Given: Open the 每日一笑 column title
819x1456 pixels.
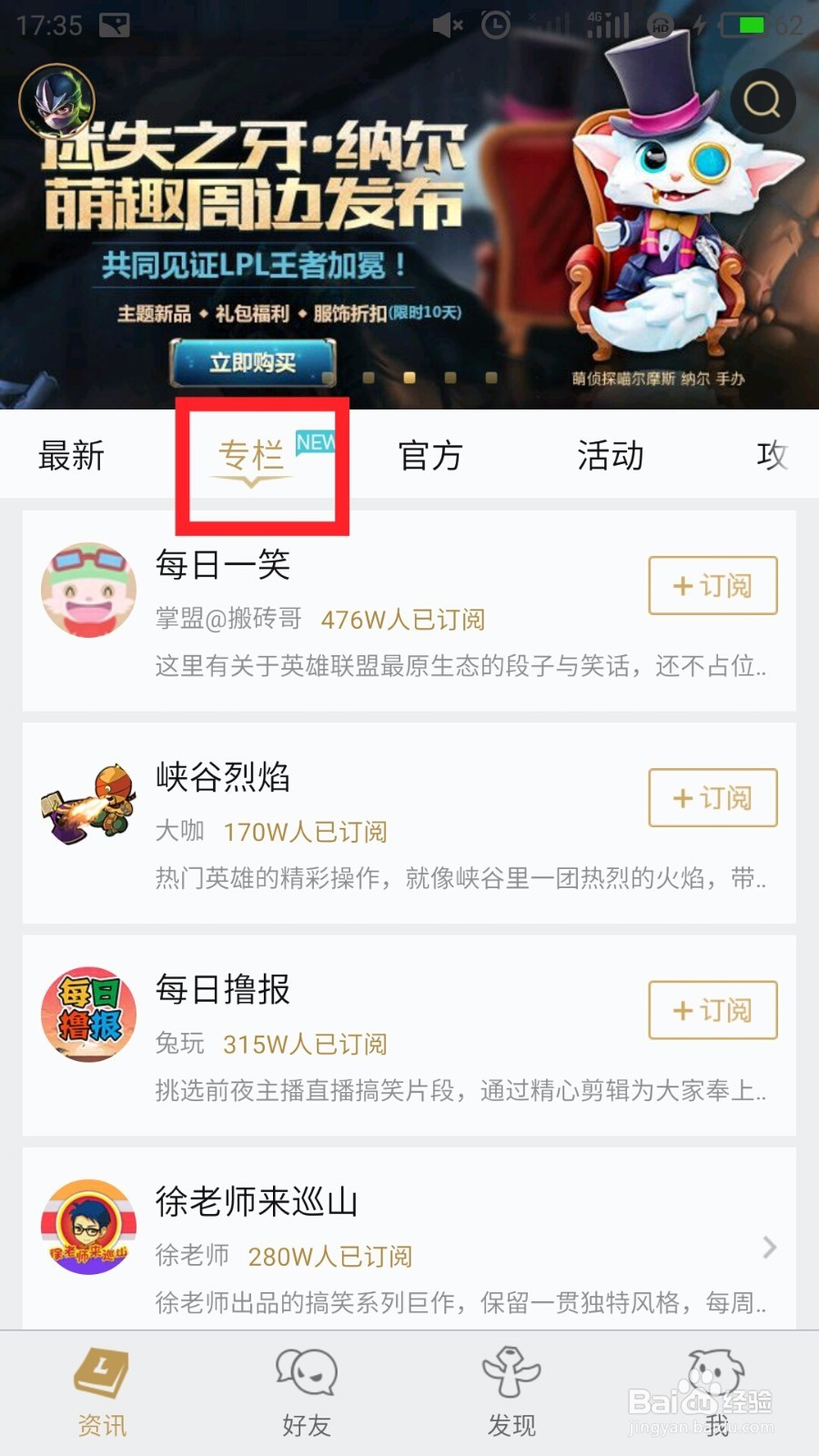Looking at the screenshot, I should (221, 564).
